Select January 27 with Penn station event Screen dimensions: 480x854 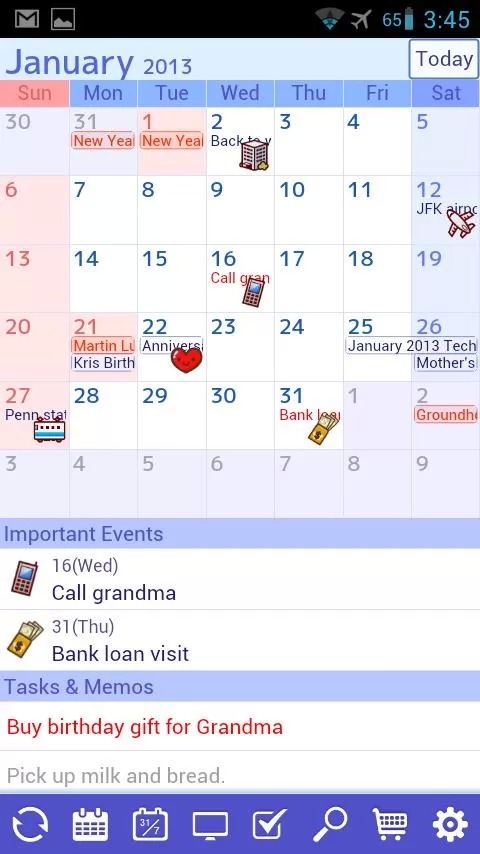point(35,415)
